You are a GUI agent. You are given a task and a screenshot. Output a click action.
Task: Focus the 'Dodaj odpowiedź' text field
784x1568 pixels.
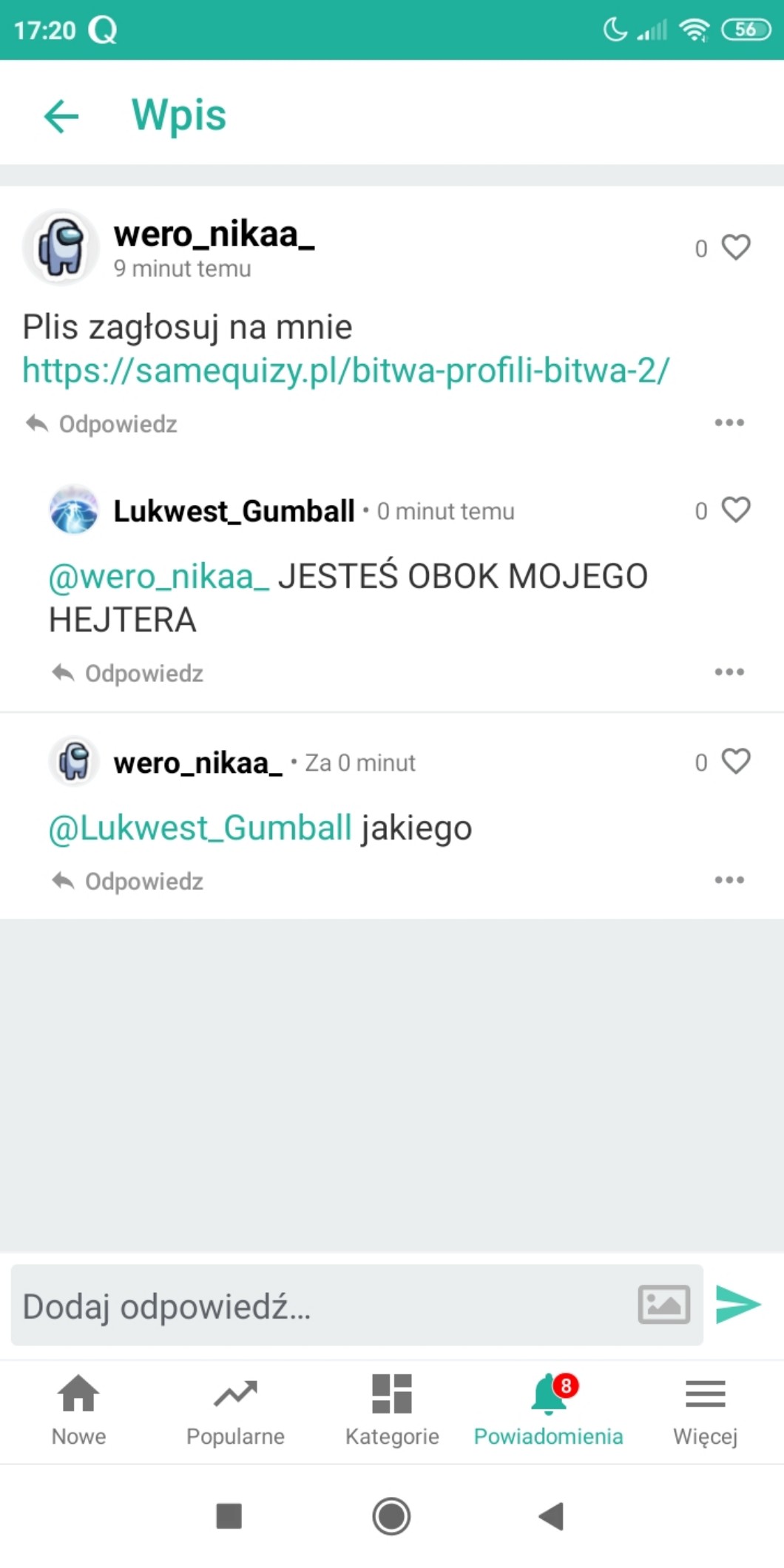(x=318, y=1306)
